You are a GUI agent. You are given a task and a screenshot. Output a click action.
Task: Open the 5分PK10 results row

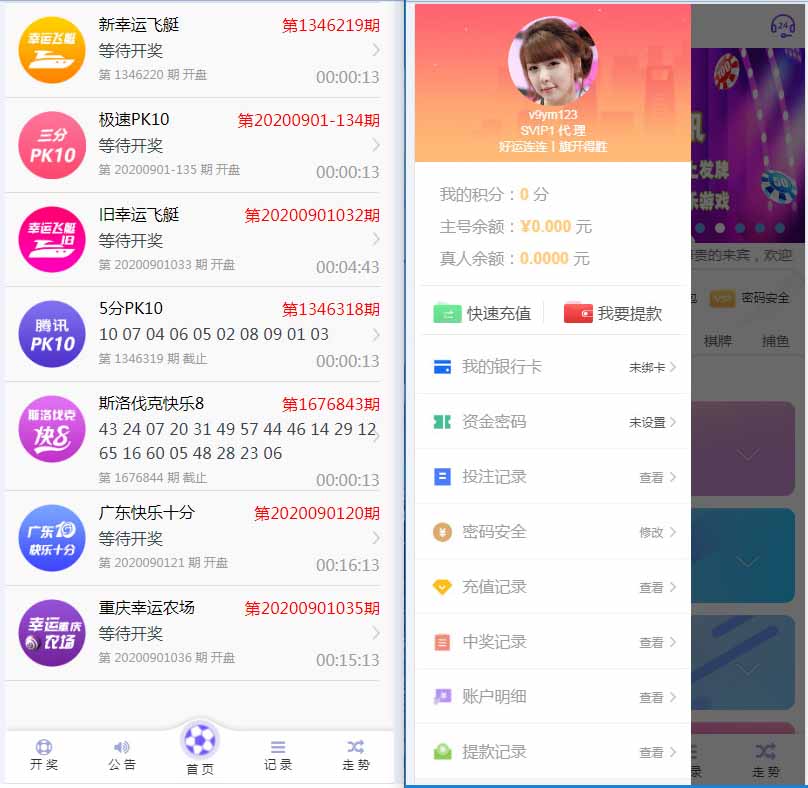pos(200,334)
